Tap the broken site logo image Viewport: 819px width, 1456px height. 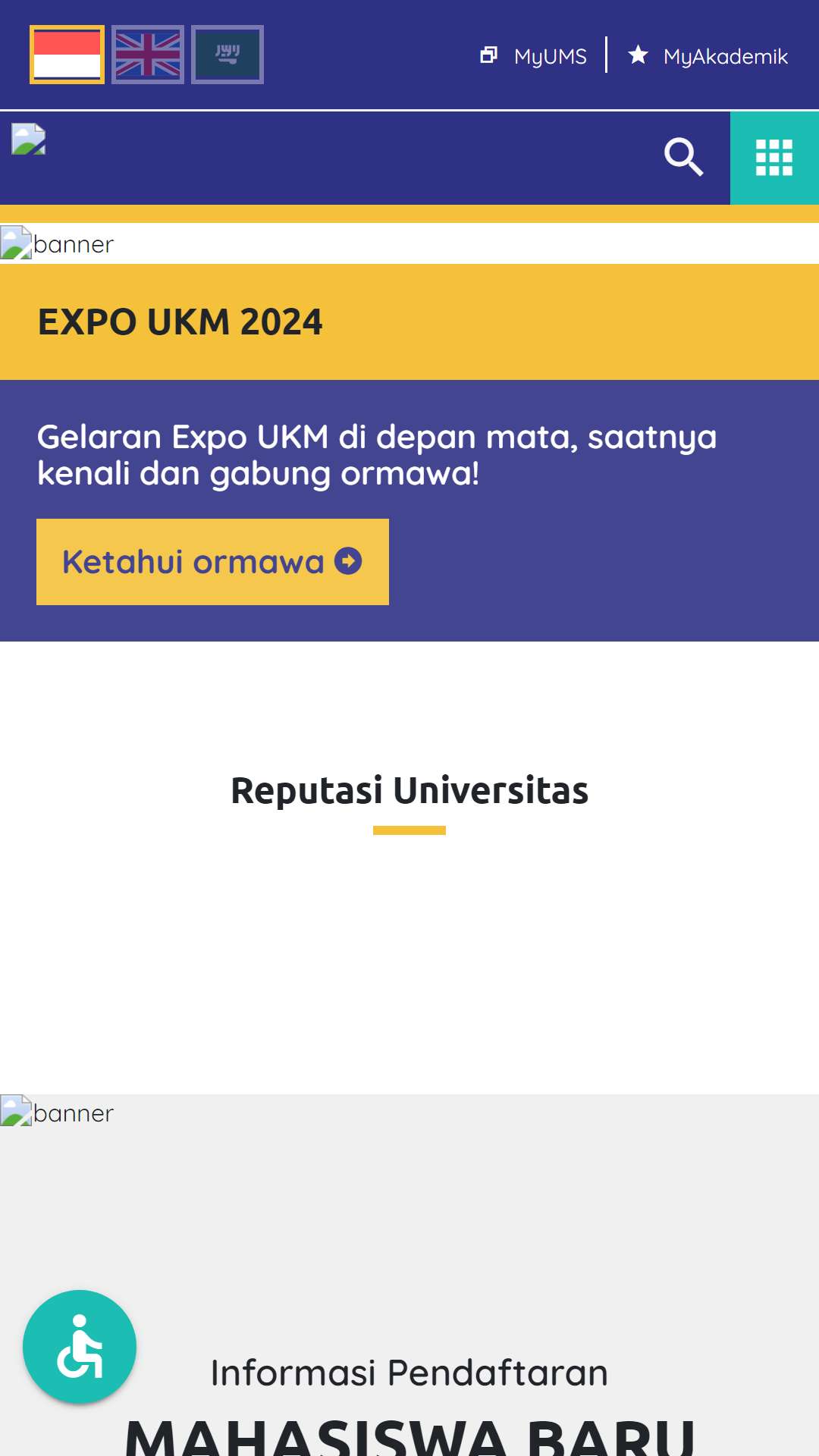point(29,140)
